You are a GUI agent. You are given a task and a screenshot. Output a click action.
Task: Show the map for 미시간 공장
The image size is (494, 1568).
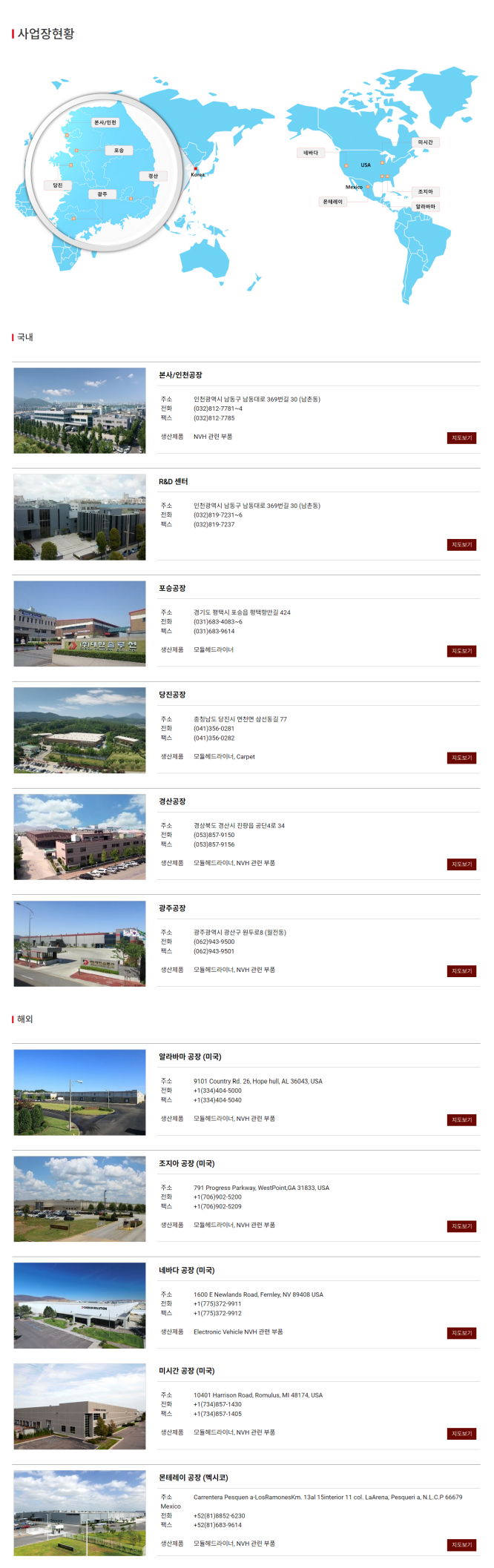pyautogui.click(x=461, y=1434)
